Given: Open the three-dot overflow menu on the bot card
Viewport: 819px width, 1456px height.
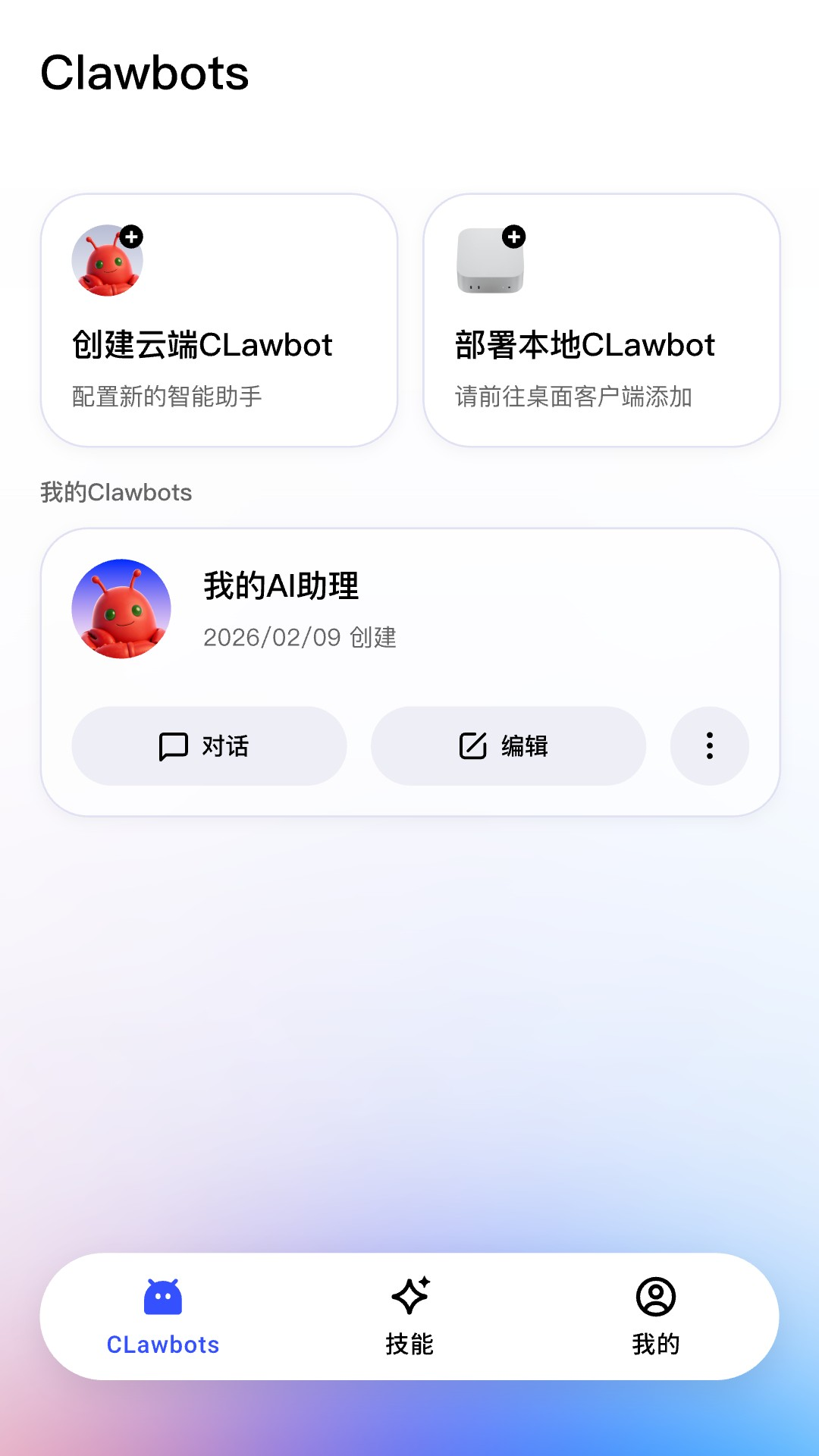Looking at the screenshot, I should (709, 745).
